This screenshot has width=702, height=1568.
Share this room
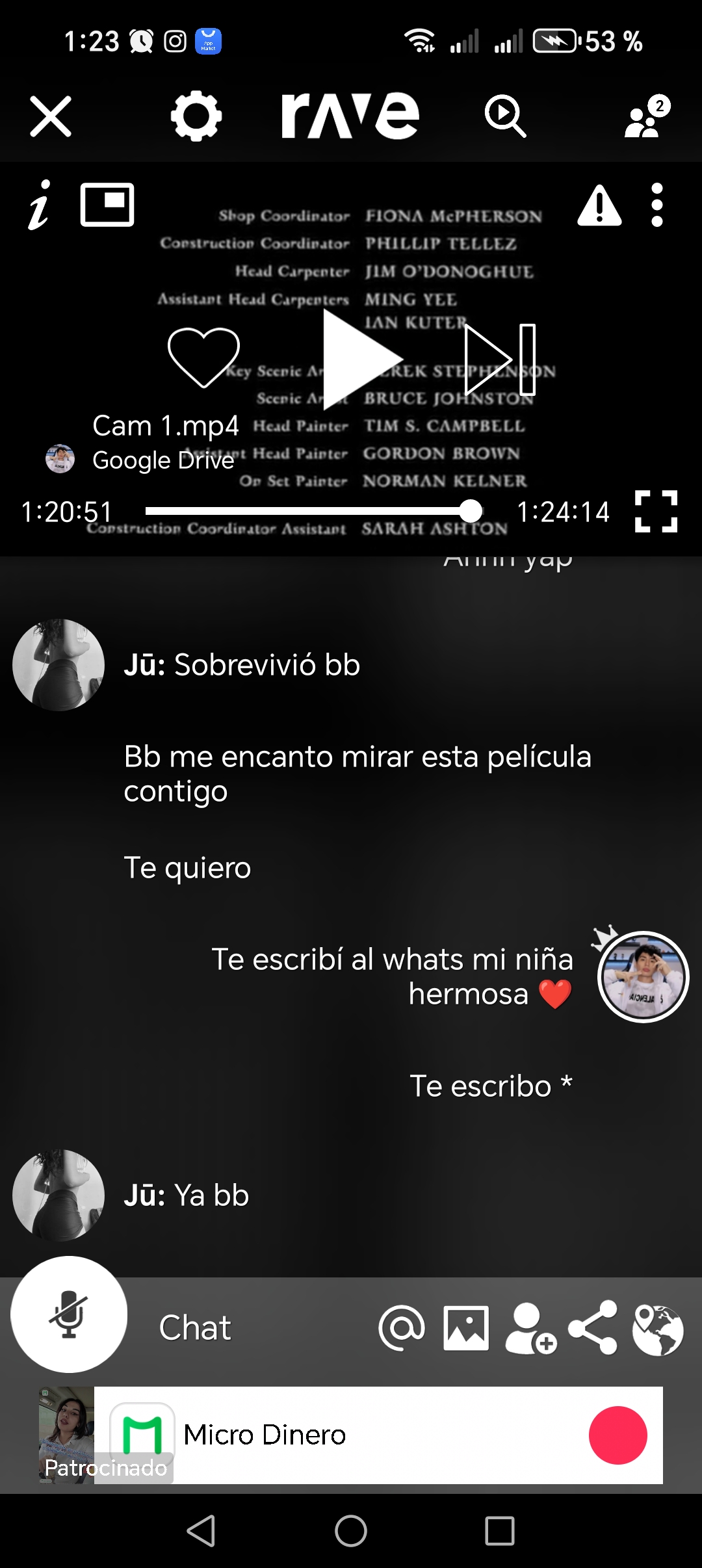point(593,1327)
